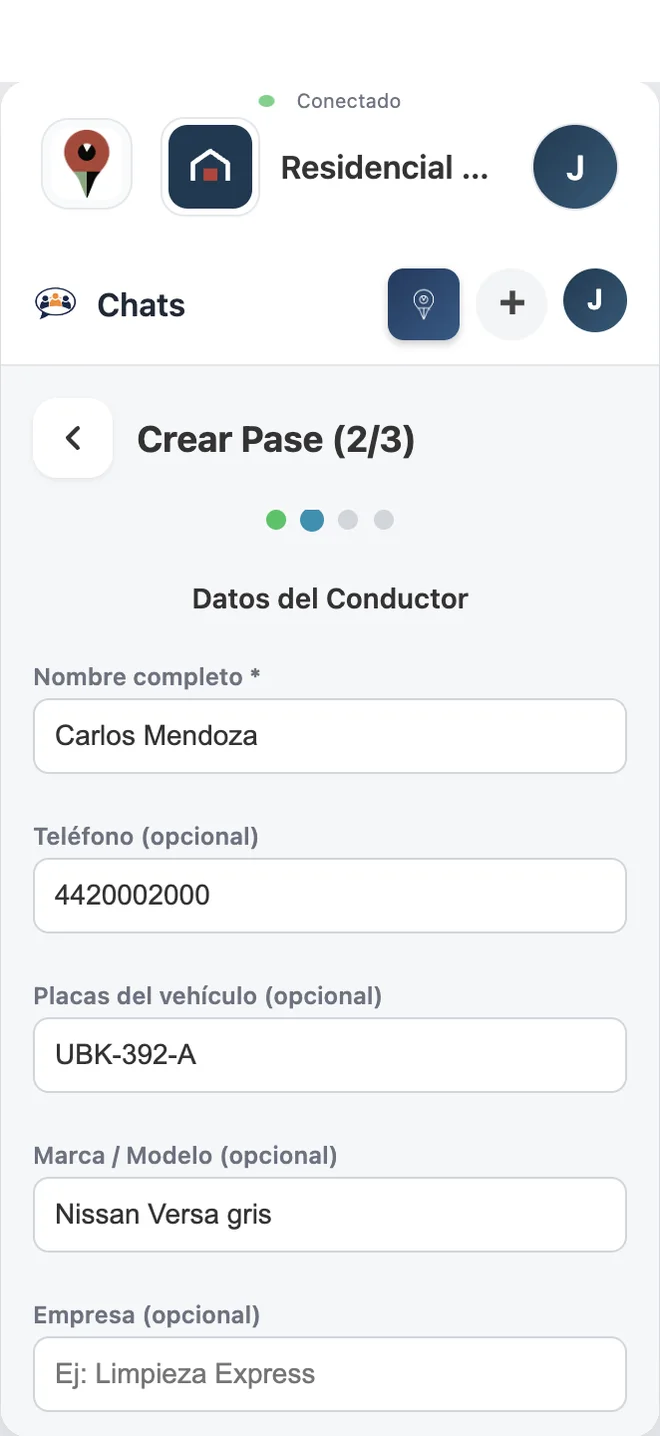Go back from Crear Pase step
Image resolution: width=660 pixels, height=1436 pixels.
pyautogui.click(x=73, y=438)
